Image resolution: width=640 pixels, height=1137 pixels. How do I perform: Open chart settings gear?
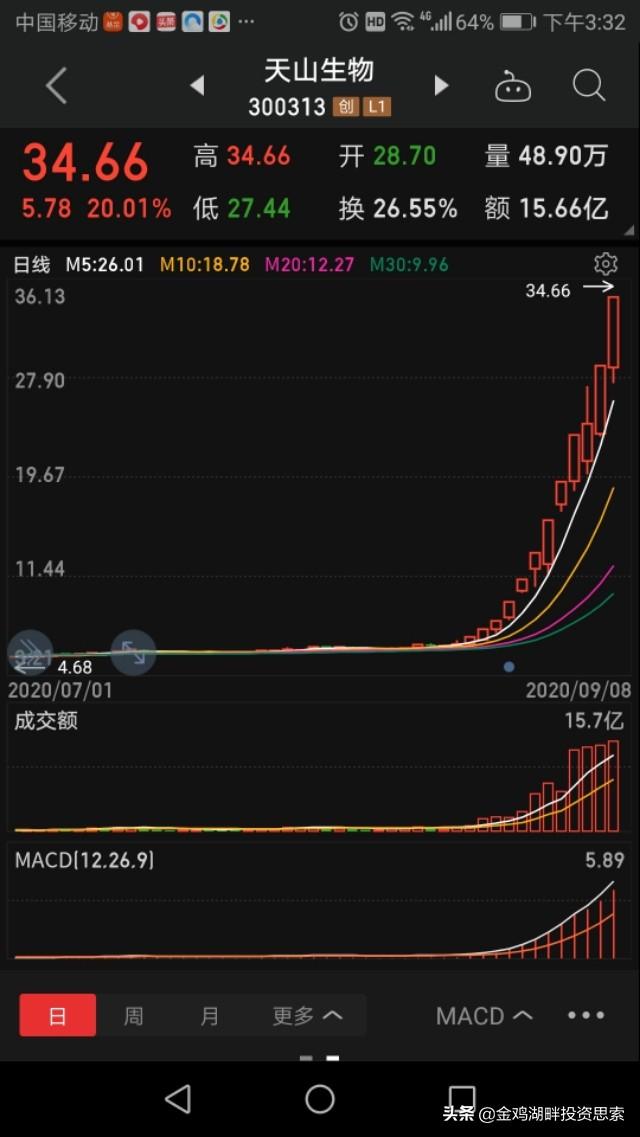click(x=605, y=264)
